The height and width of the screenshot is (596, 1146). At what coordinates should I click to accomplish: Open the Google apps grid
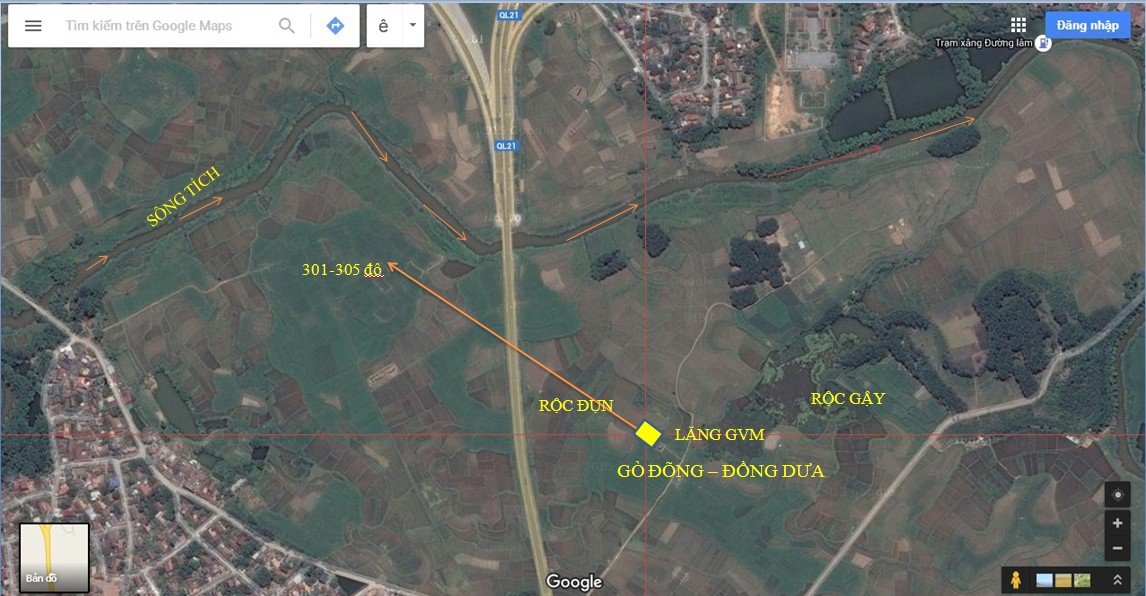1018,25
